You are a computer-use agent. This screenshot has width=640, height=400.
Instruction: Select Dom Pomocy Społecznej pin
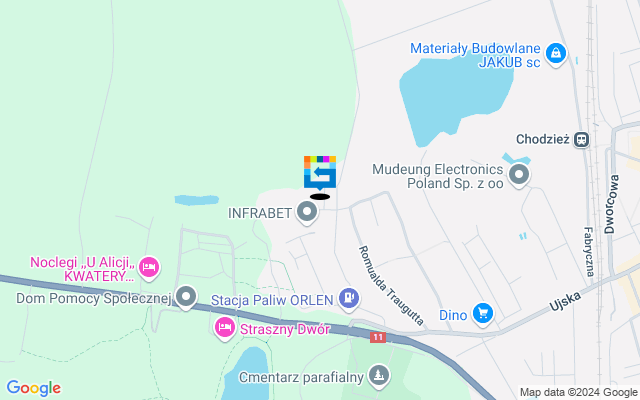186,296
